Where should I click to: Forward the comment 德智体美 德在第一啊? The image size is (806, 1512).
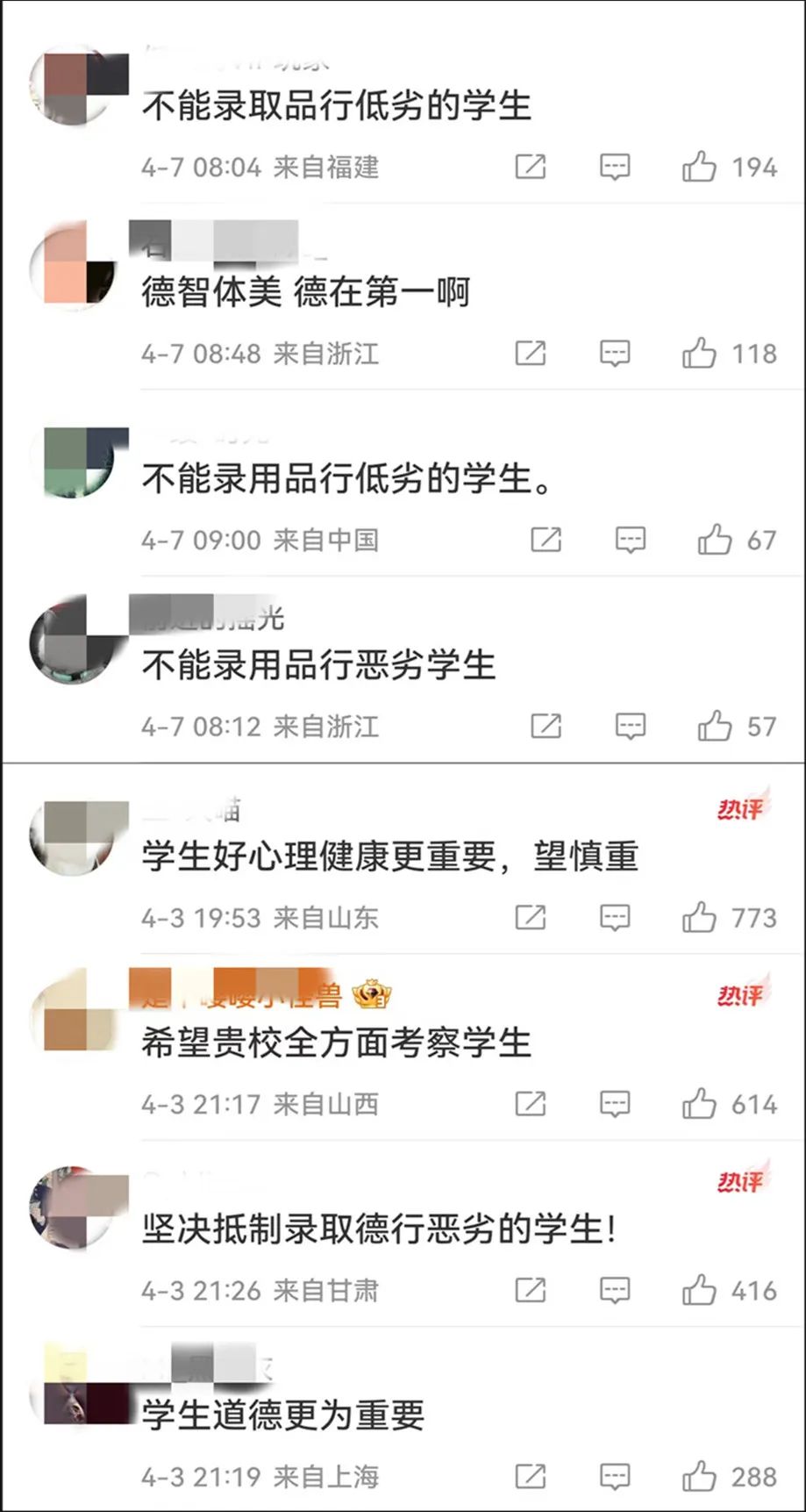tap(530, 354)
